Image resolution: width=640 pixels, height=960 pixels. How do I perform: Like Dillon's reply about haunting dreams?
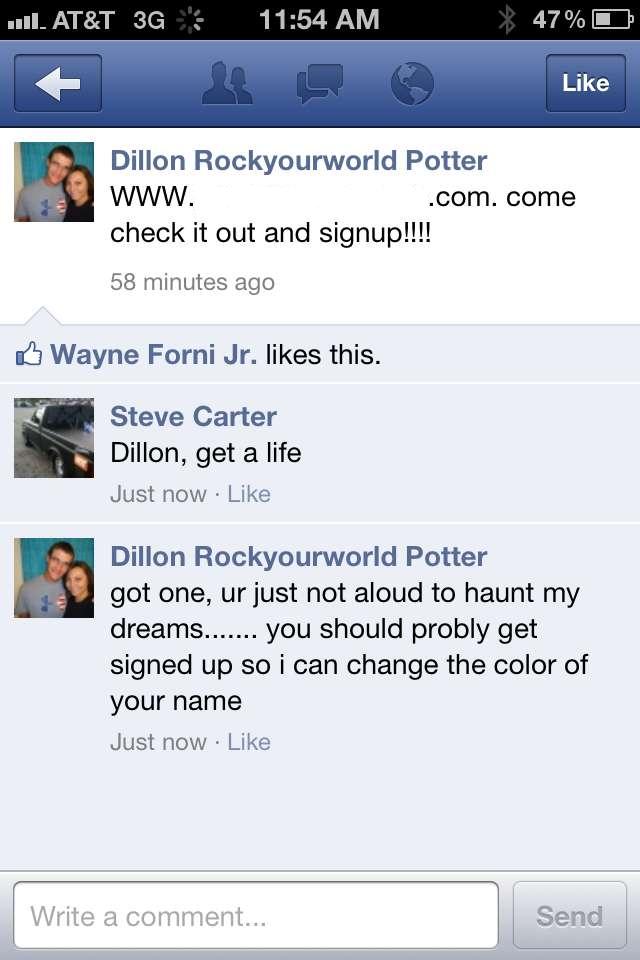[x=249, y=742]
